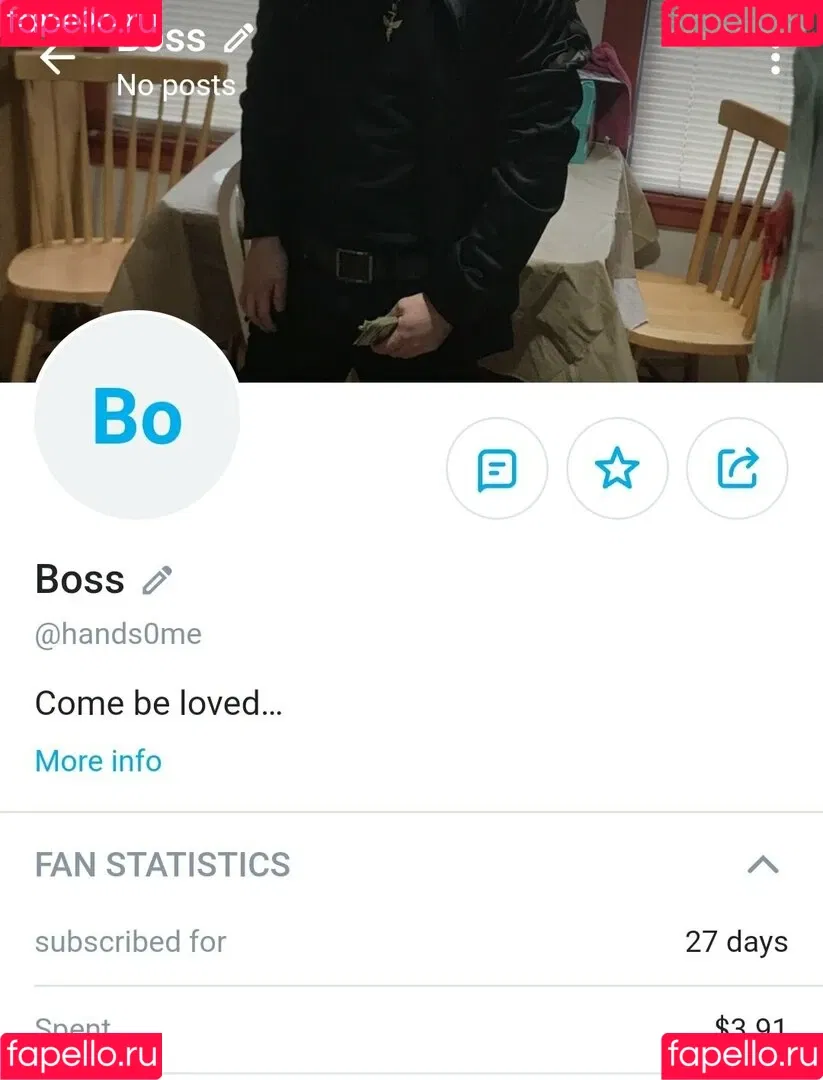Edit the Boss display name pencil
The height and width of the screenshot is (1080, 823).
click(x=157, y=580)
